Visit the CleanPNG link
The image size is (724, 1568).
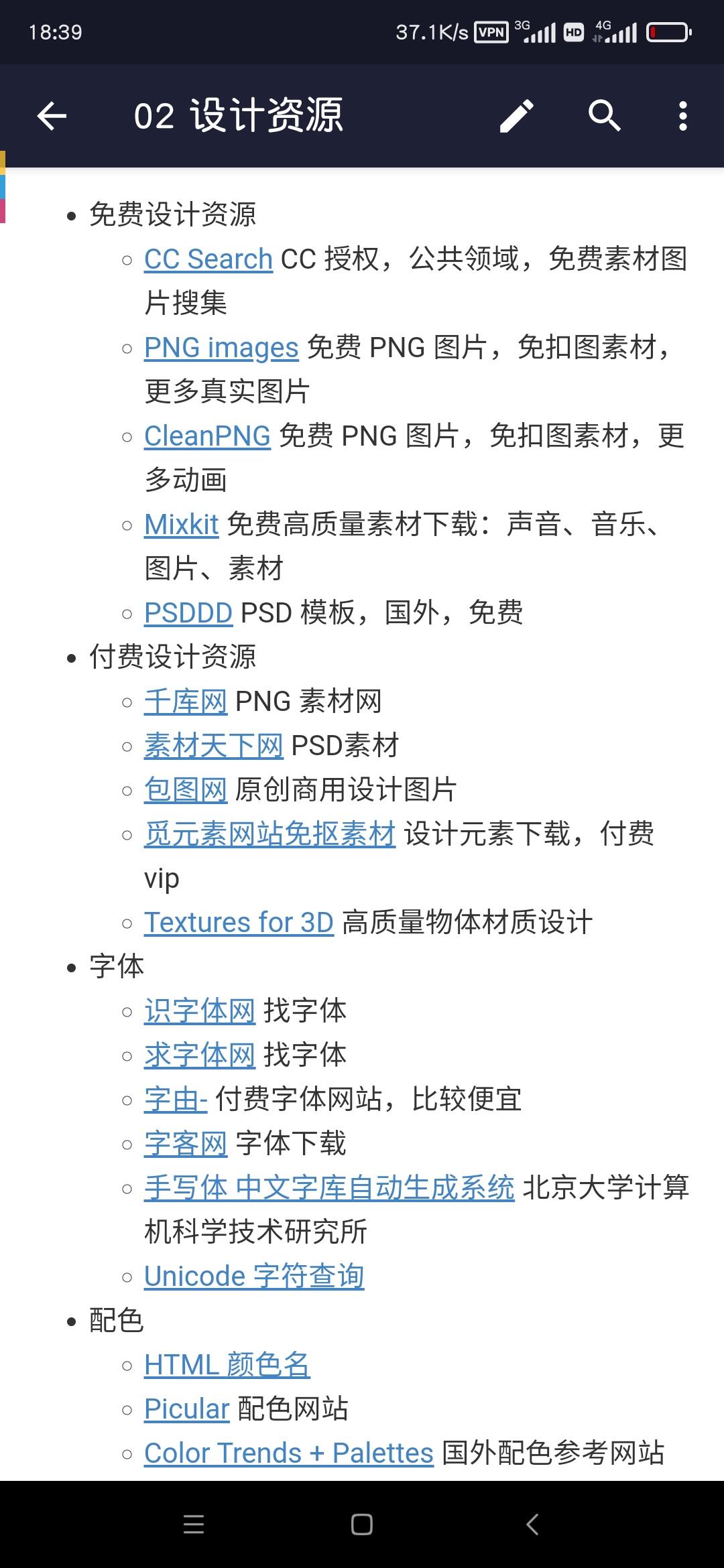click(x=207, y=436)
